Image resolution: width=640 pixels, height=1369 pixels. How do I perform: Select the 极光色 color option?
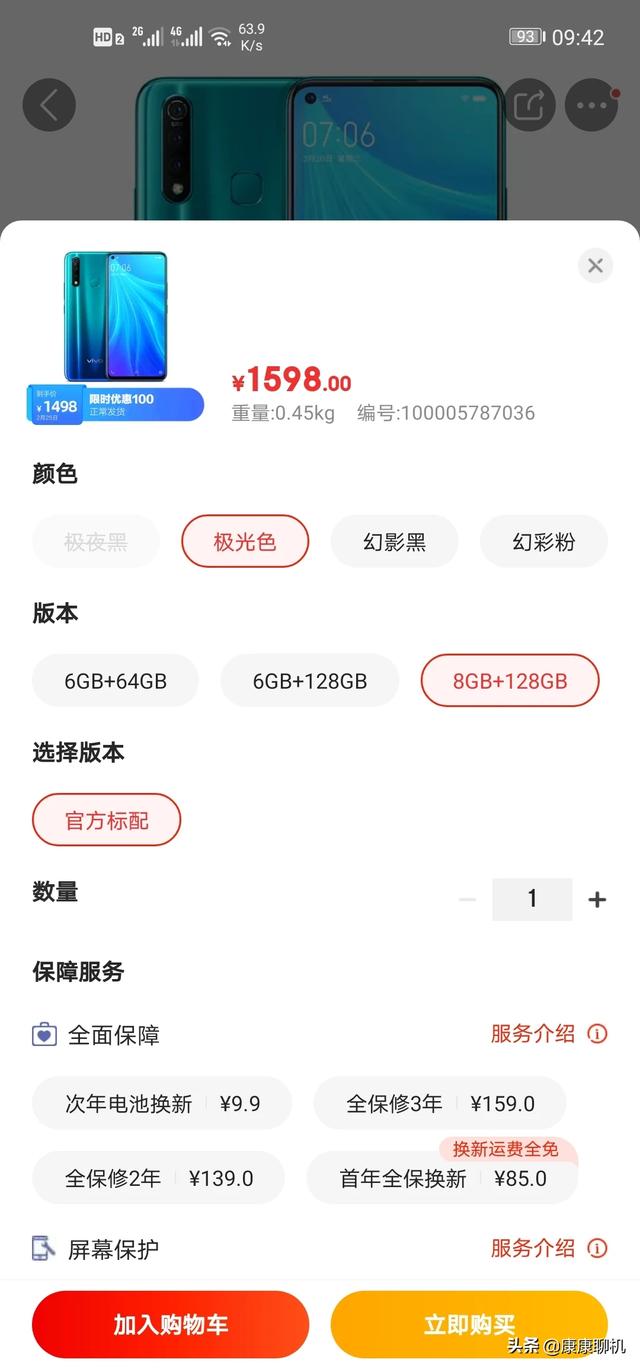pyautogui.click(x=245, y=542)
